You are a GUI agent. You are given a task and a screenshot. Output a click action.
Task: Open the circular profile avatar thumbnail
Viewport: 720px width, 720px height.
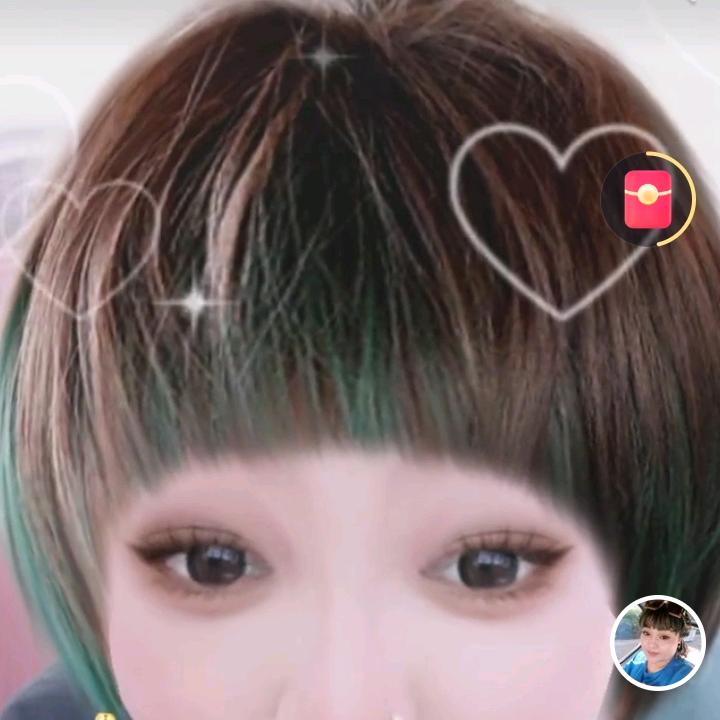[x=658, y=642]
